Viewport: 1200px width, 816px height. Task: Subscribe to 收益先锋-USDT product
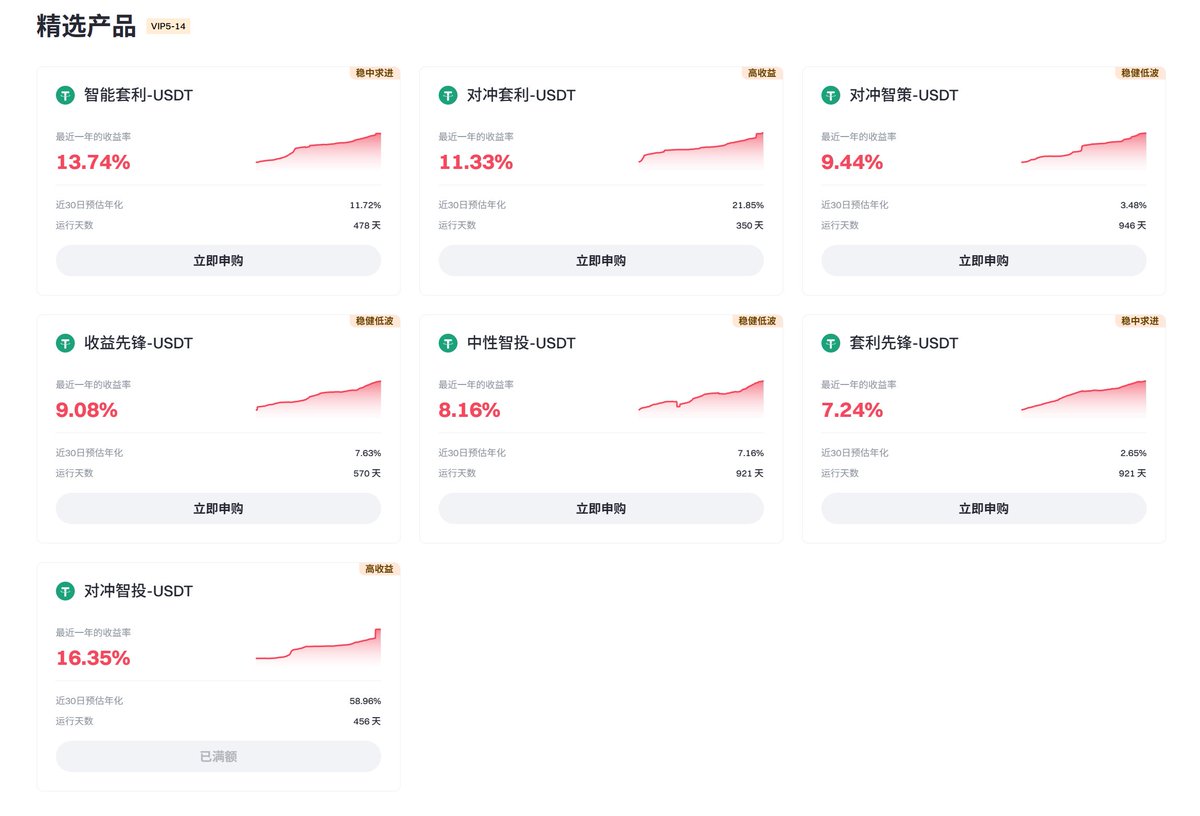point(218,508)
